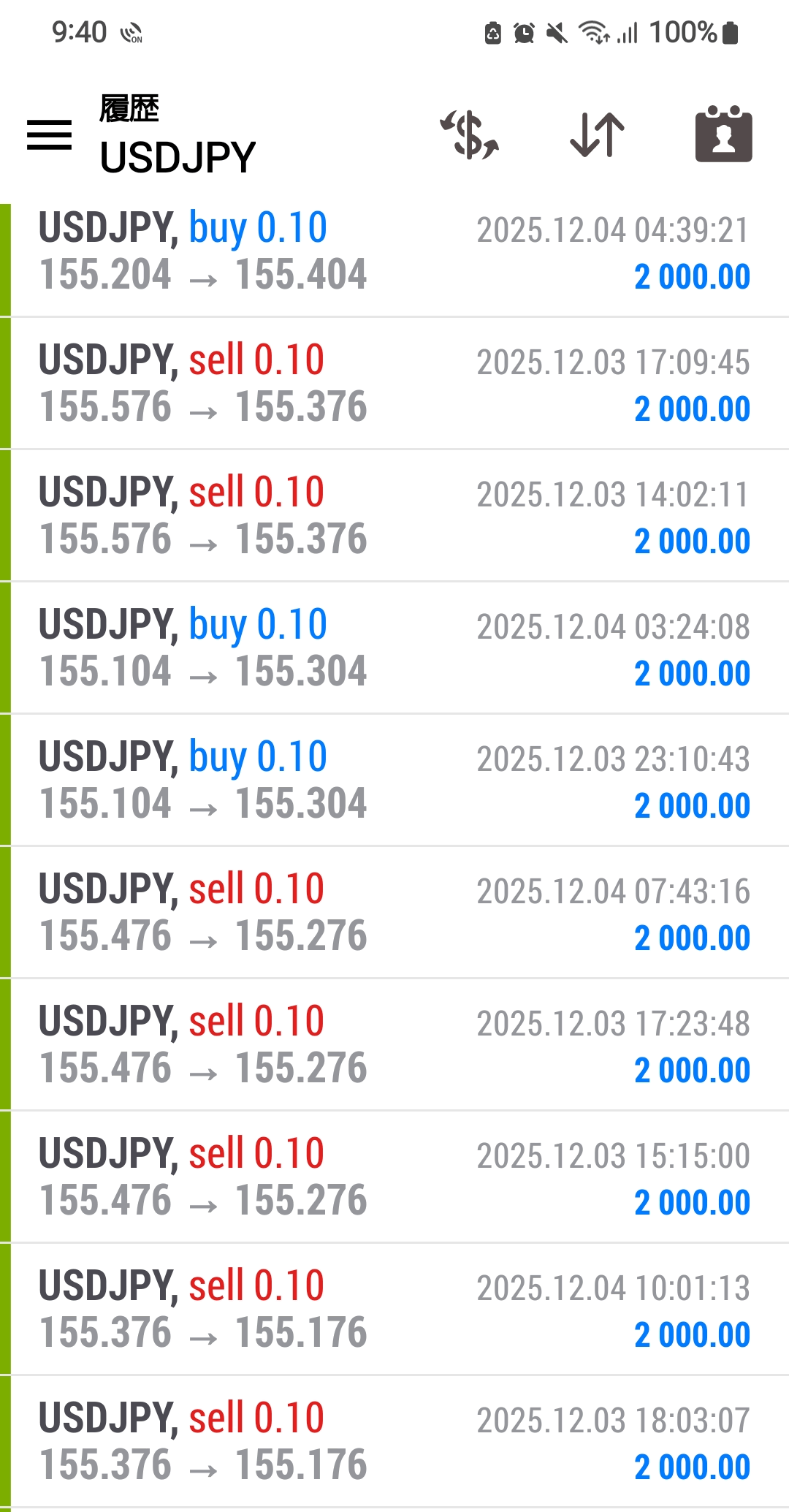Screen dimensions: 789x1512
Task: Expand the buy trade at 03:24:08
Action: click(394, 648)
